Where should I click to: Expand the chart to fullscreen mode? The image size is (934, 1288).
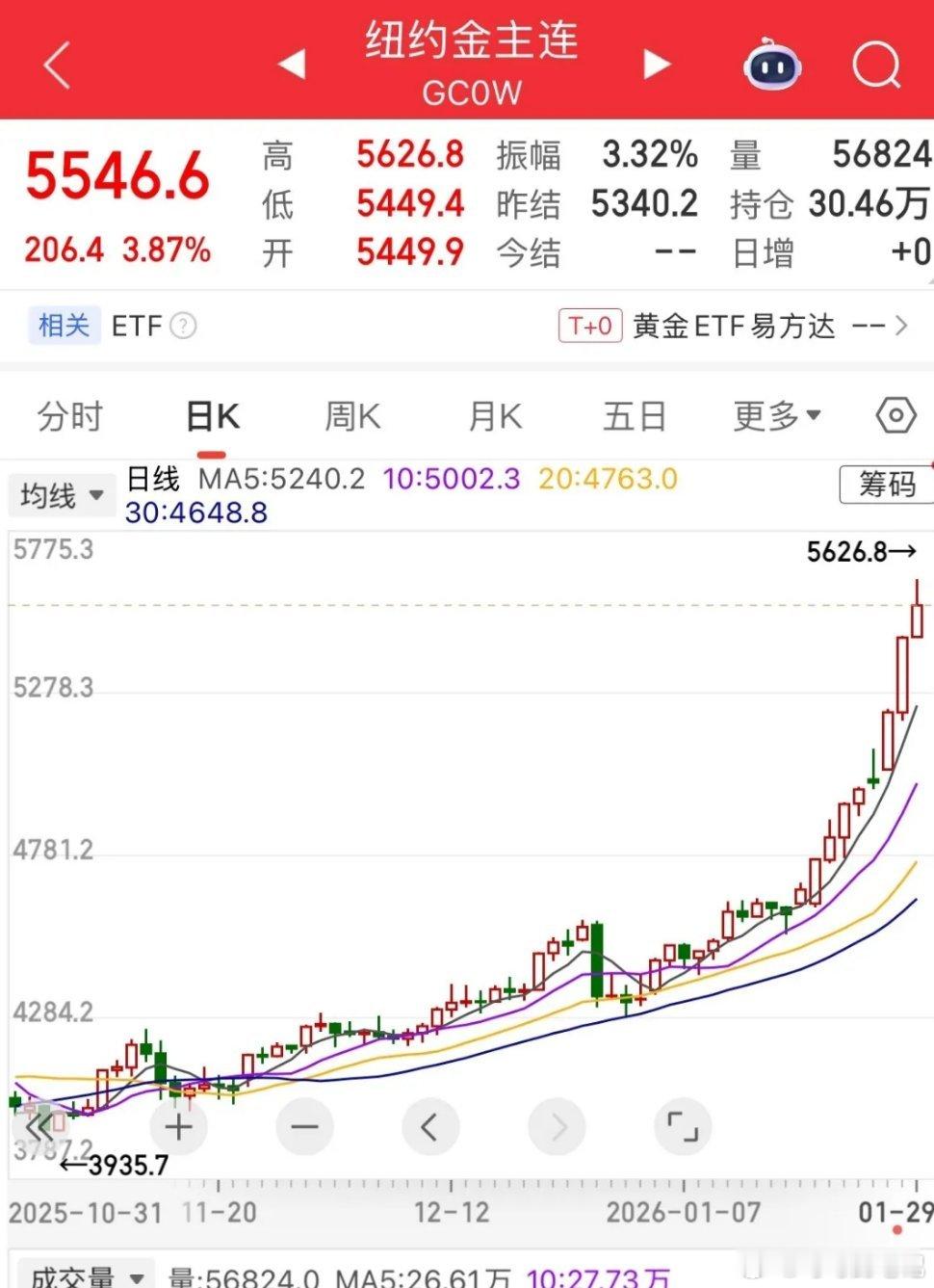click(x=683, y=1125)
